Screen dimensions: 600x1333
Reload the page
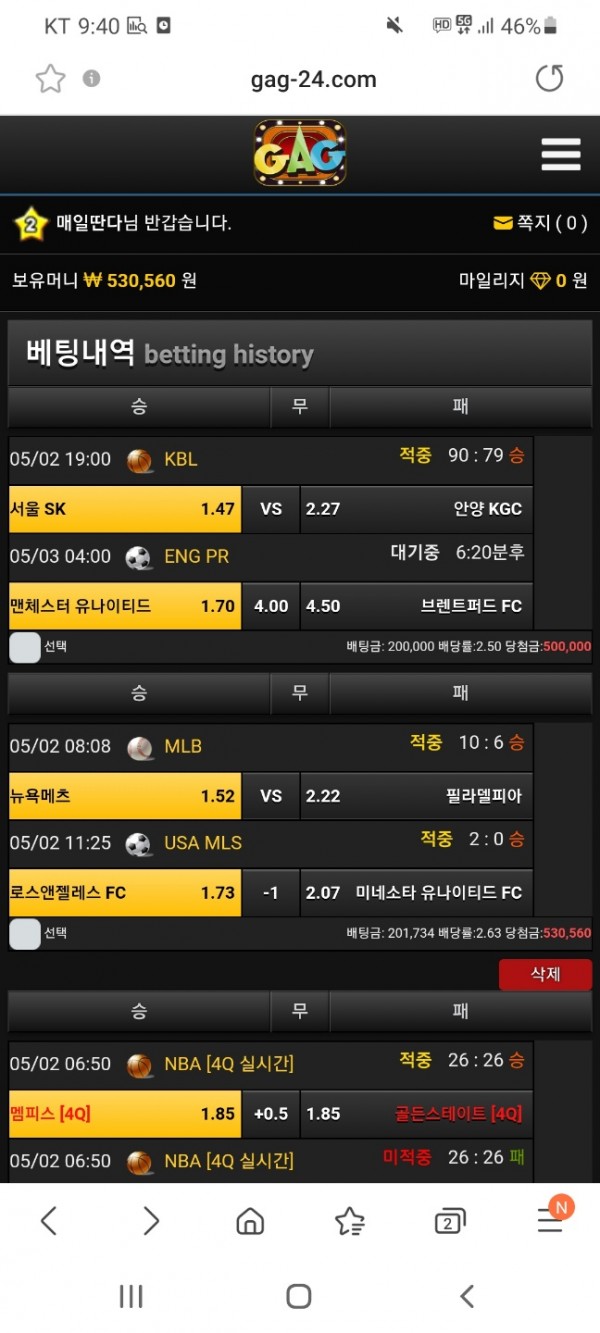coord(549,79)
